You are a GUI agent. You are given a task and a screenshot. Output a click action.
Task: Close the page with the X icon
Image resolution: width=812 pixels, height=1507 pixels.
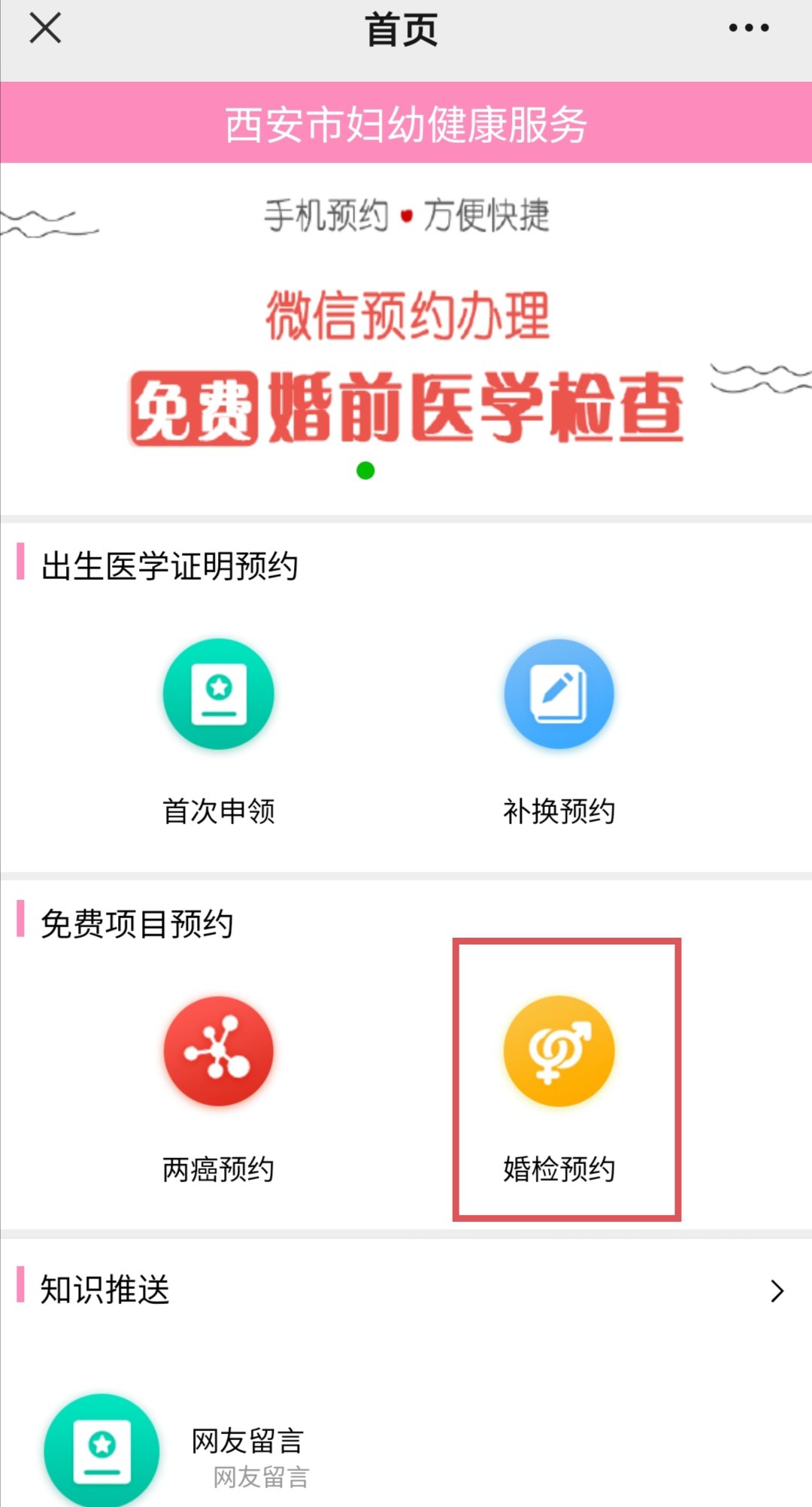tap(45, 29)
